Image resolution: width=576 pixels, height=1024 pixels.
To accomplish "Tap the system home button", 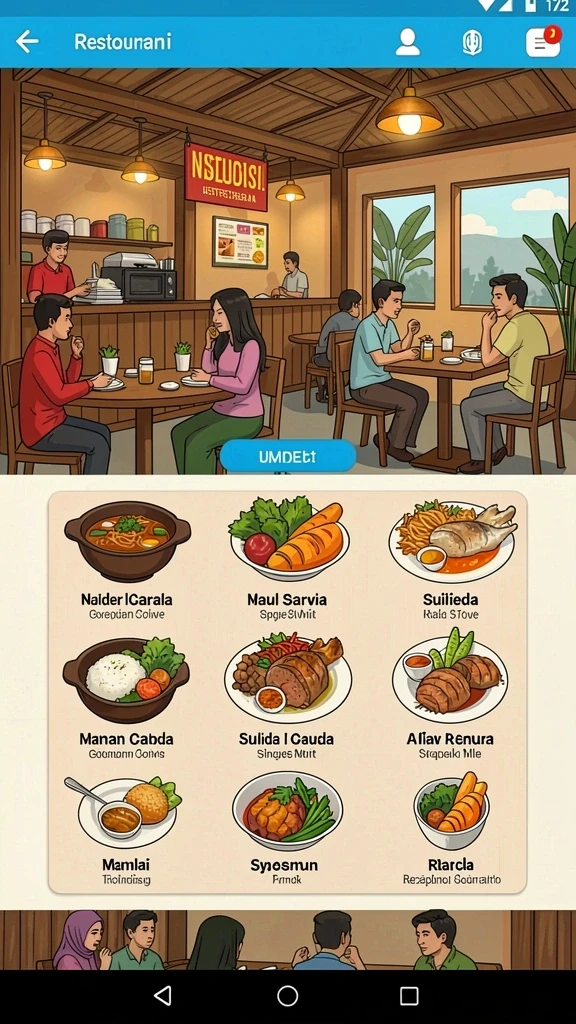I will click(x=287, y=996).
